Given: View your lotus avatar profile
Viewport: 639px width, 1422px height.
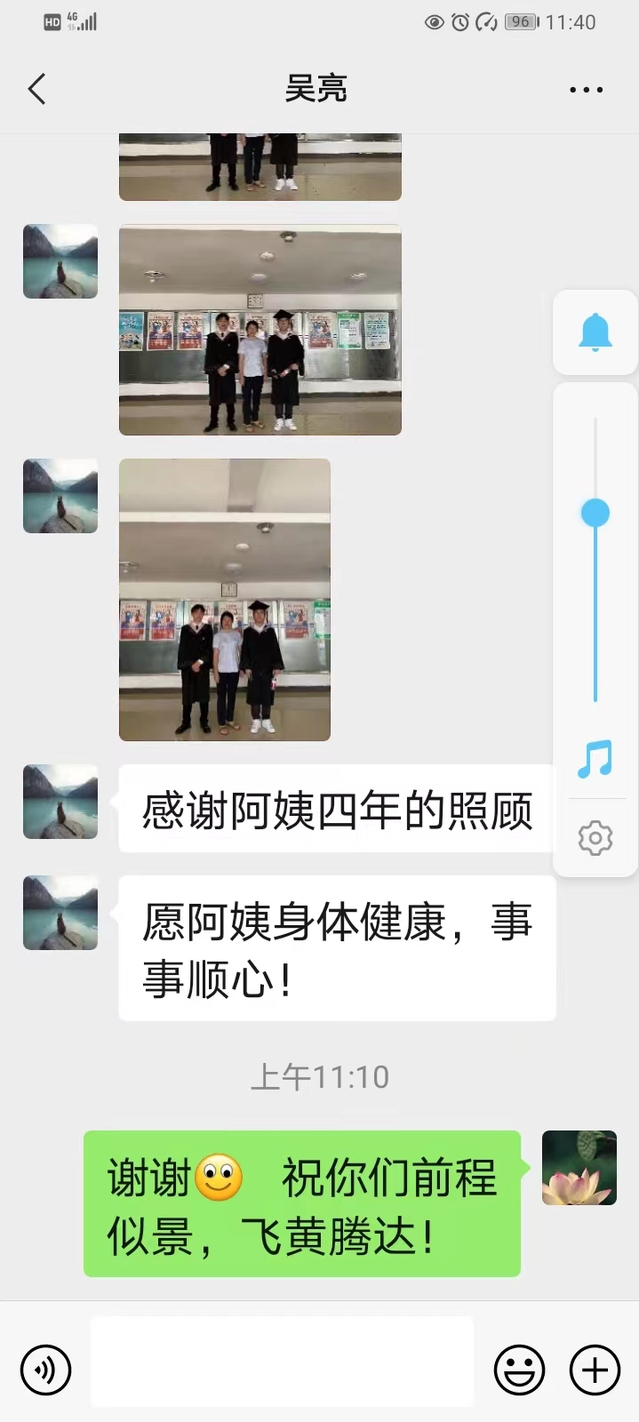Looking at the screenshot, I should [579, 1168].
